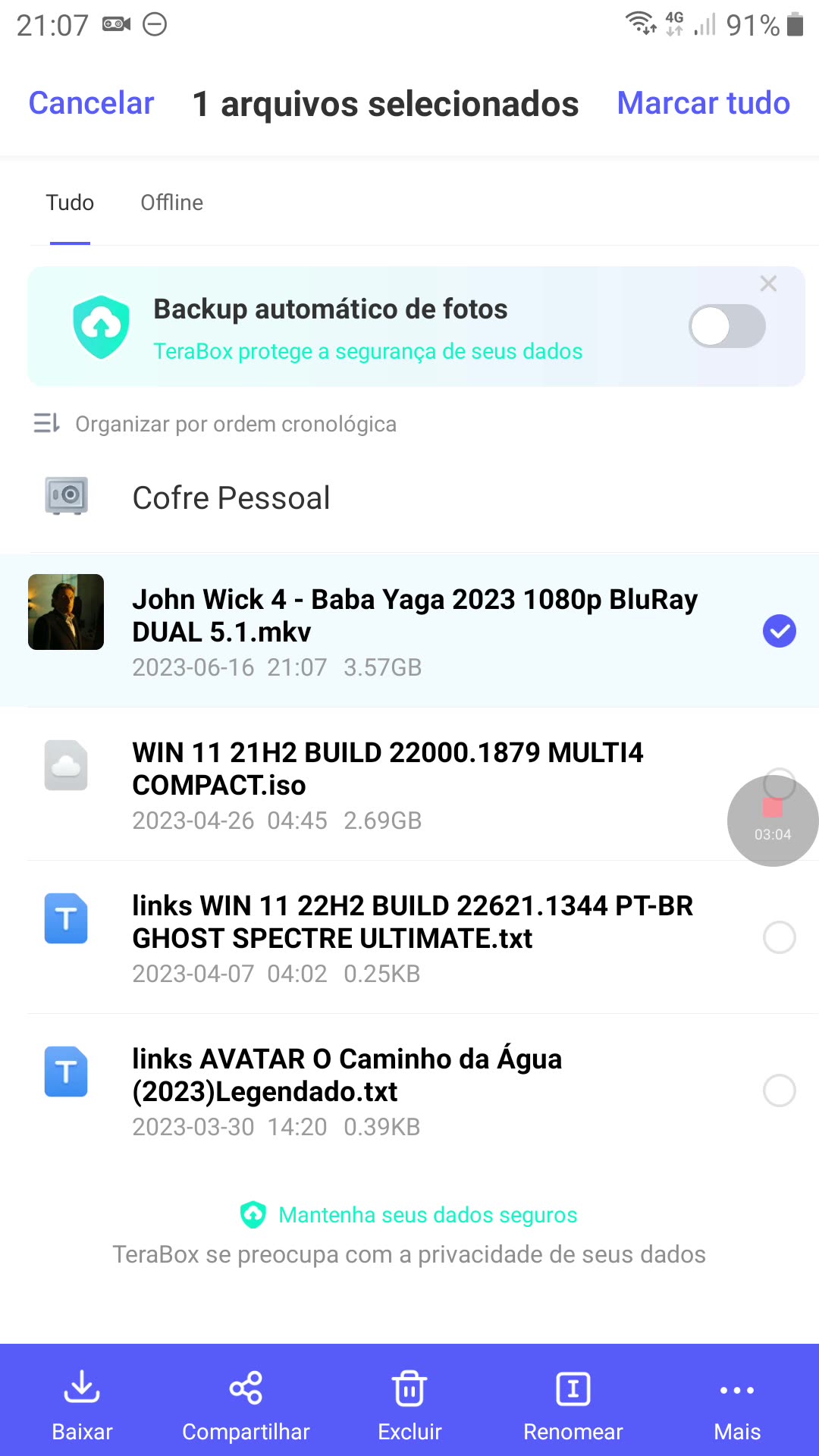Select the AVATAR O Caminho da Água file
Viewport: 819px width, 1456px height.
pos(779,1091)
